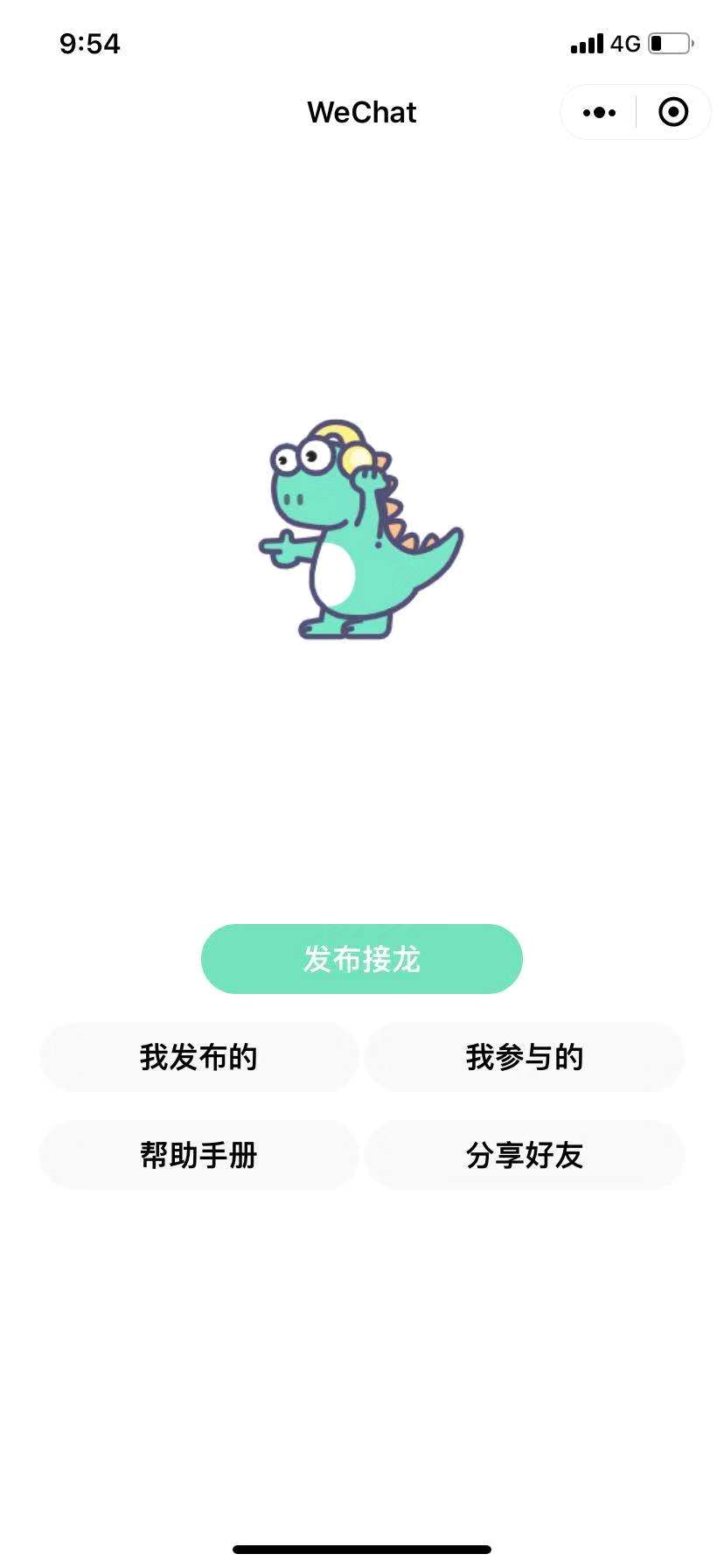Screen dimensions: 724x1568
Task: Tap the green 发布接龙 button
Action: (361, 959)
